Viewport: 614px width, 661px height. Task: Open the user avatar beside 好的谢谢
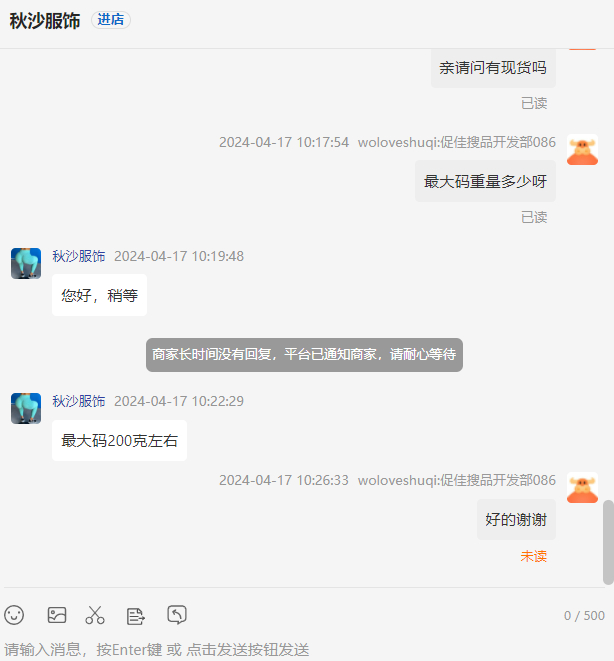(582, 487)
